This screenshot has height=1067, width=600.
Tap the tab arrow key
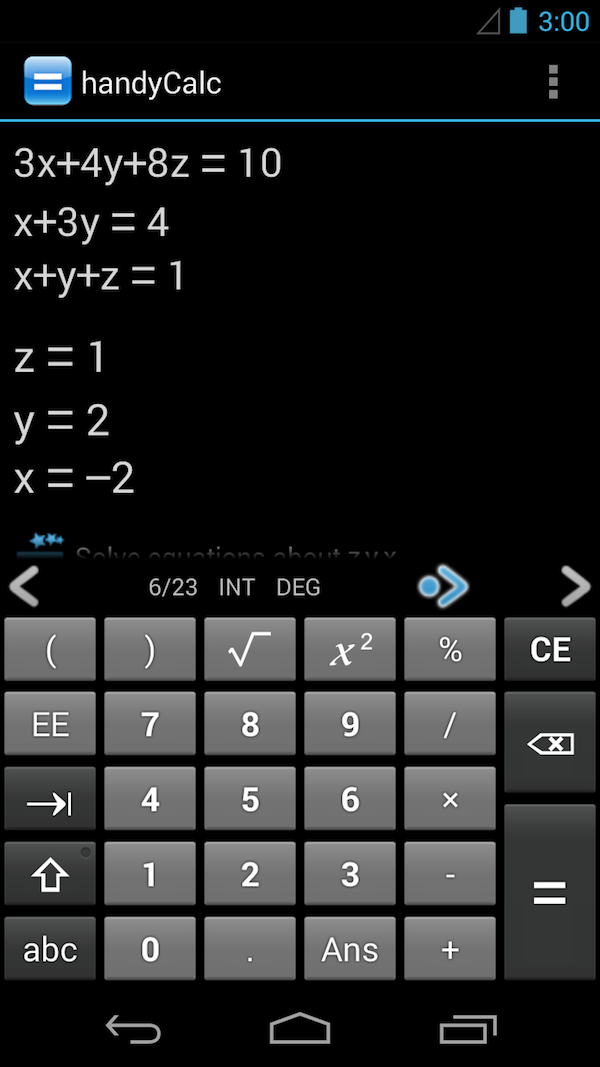click(x=50, y=800)
